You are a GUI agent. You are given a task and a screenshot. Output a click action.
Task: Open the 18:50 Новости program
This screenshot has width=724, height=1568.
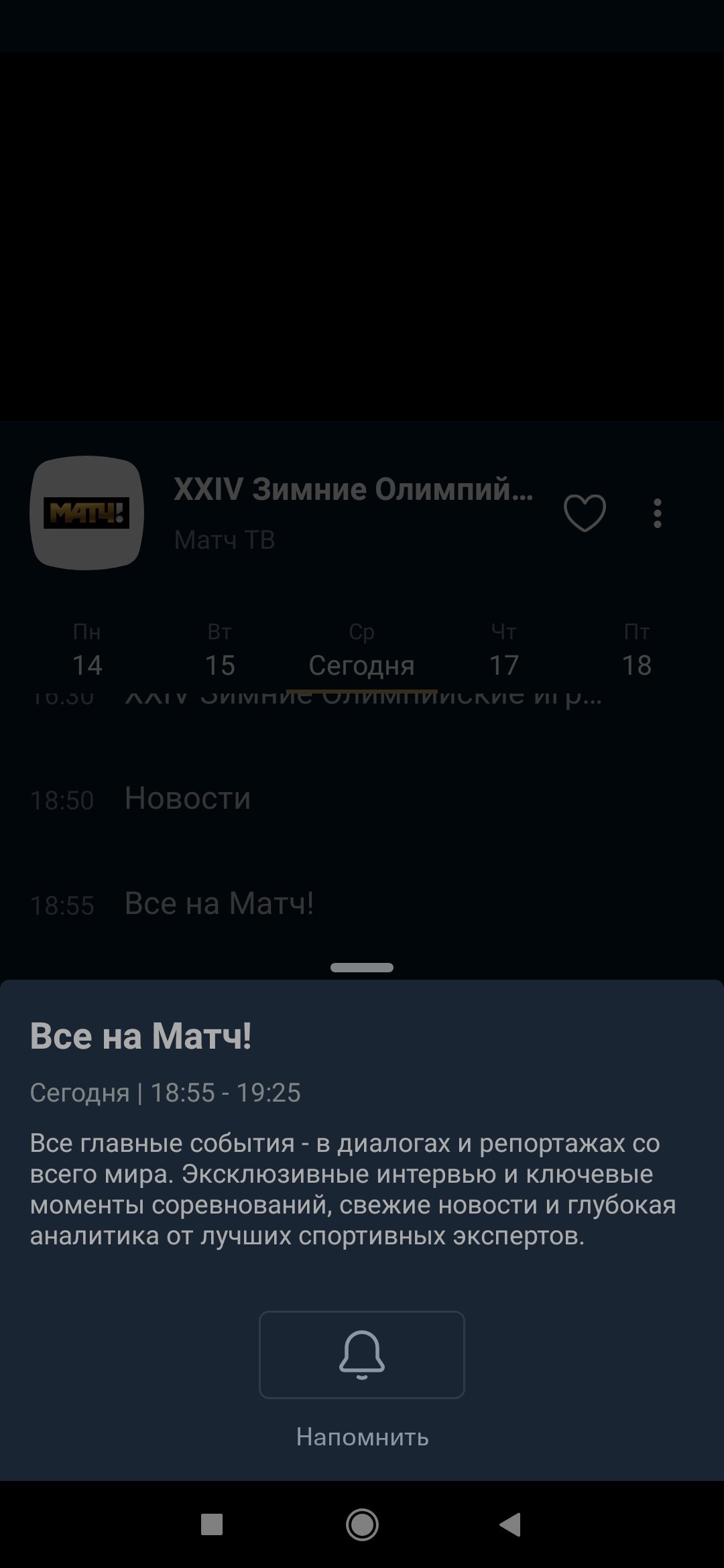pos(188,799)
